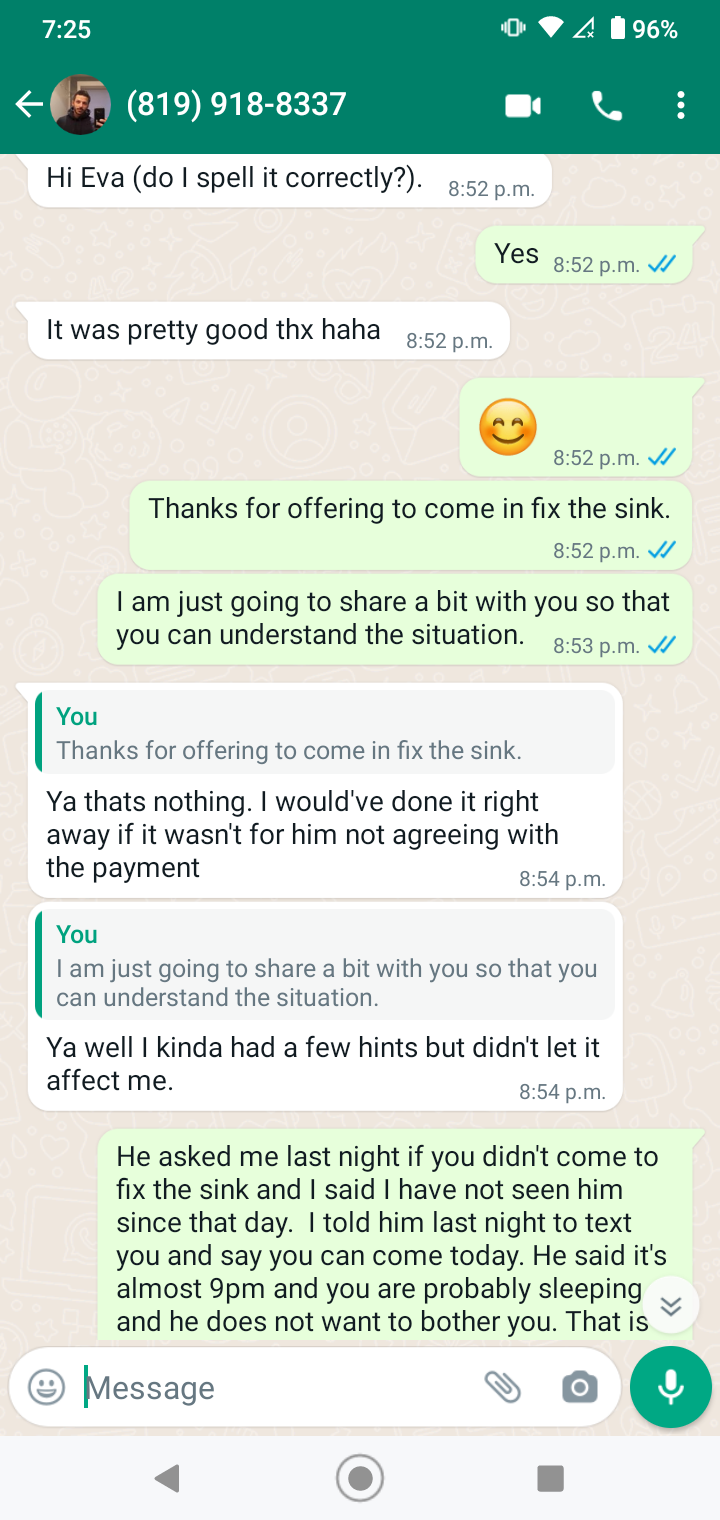
Task: Attach a file with the paperclip
Action: tap(503, 1387)
